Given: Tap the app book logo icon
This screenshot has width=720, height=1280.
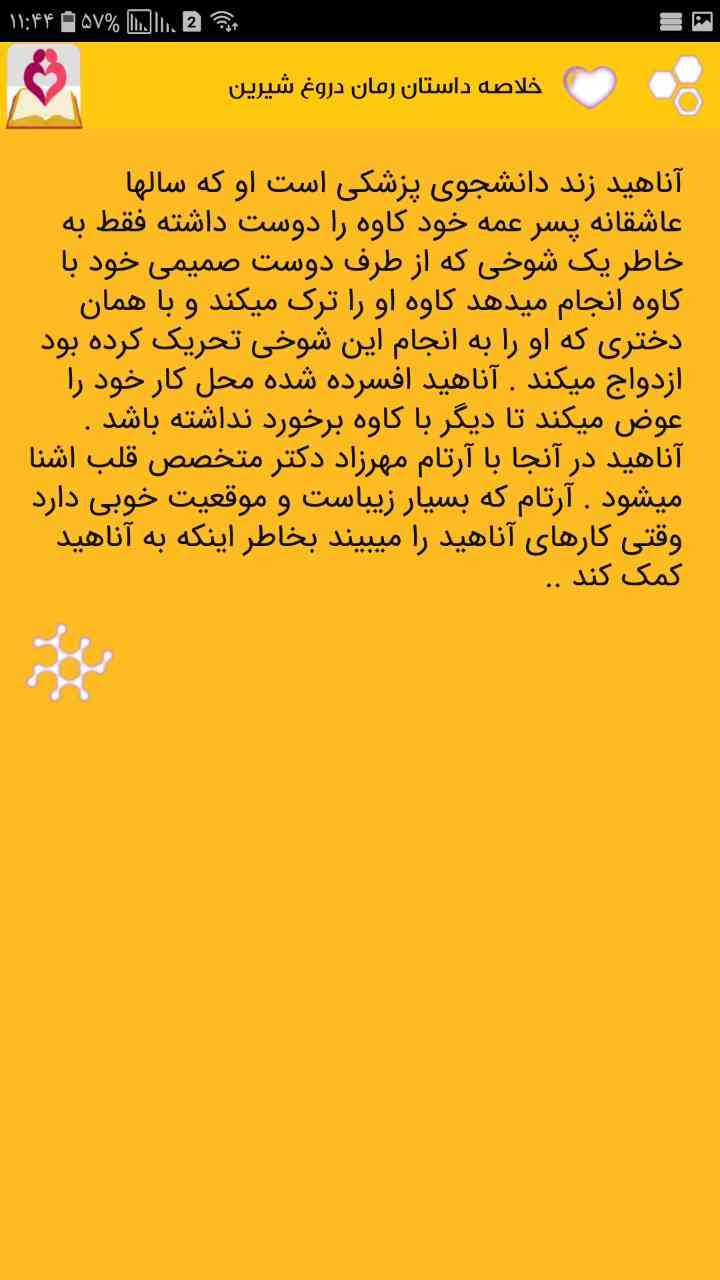Looking at the screenshot, I should pyautogui.click(x=43, y=87).
